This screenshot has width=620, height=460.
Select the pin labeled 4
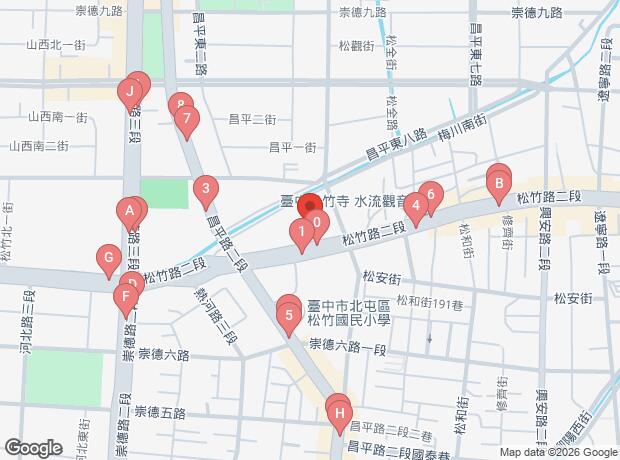pyautogui.click(x=415, y=207)
